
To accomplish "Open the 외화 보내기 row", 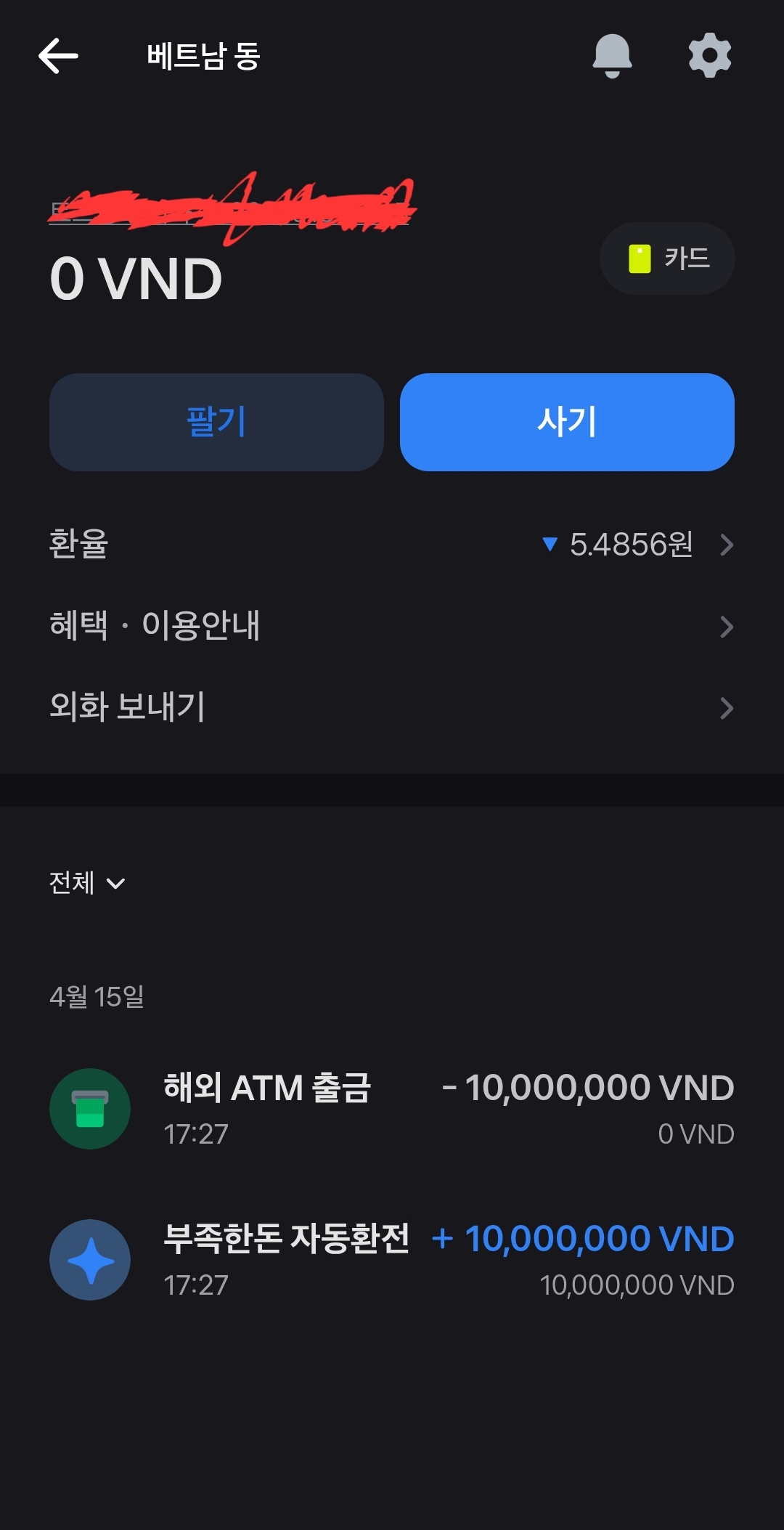I will tap(392, 707).
